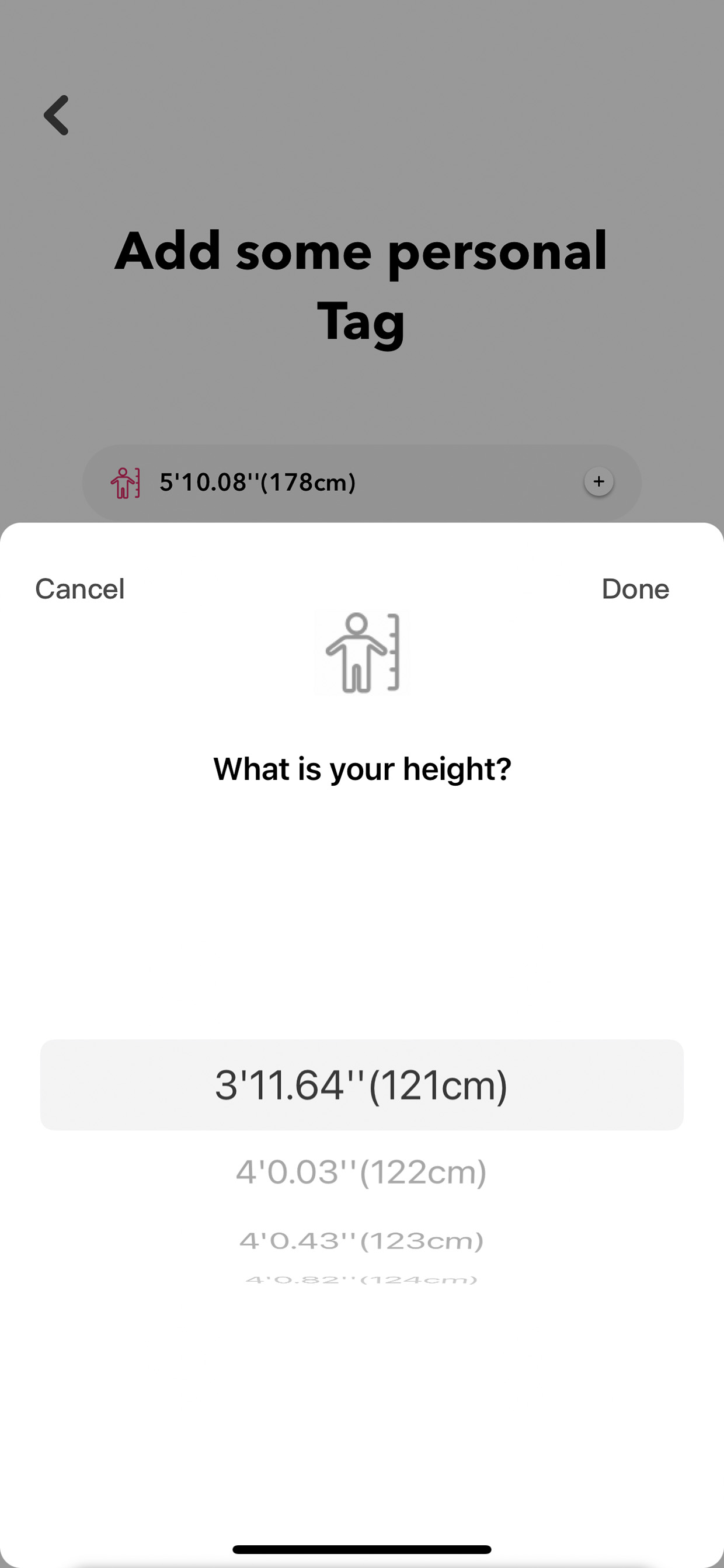Tap the plus icon on height tag
This screenshot has width=724, height=1568.
coord(598,481)
